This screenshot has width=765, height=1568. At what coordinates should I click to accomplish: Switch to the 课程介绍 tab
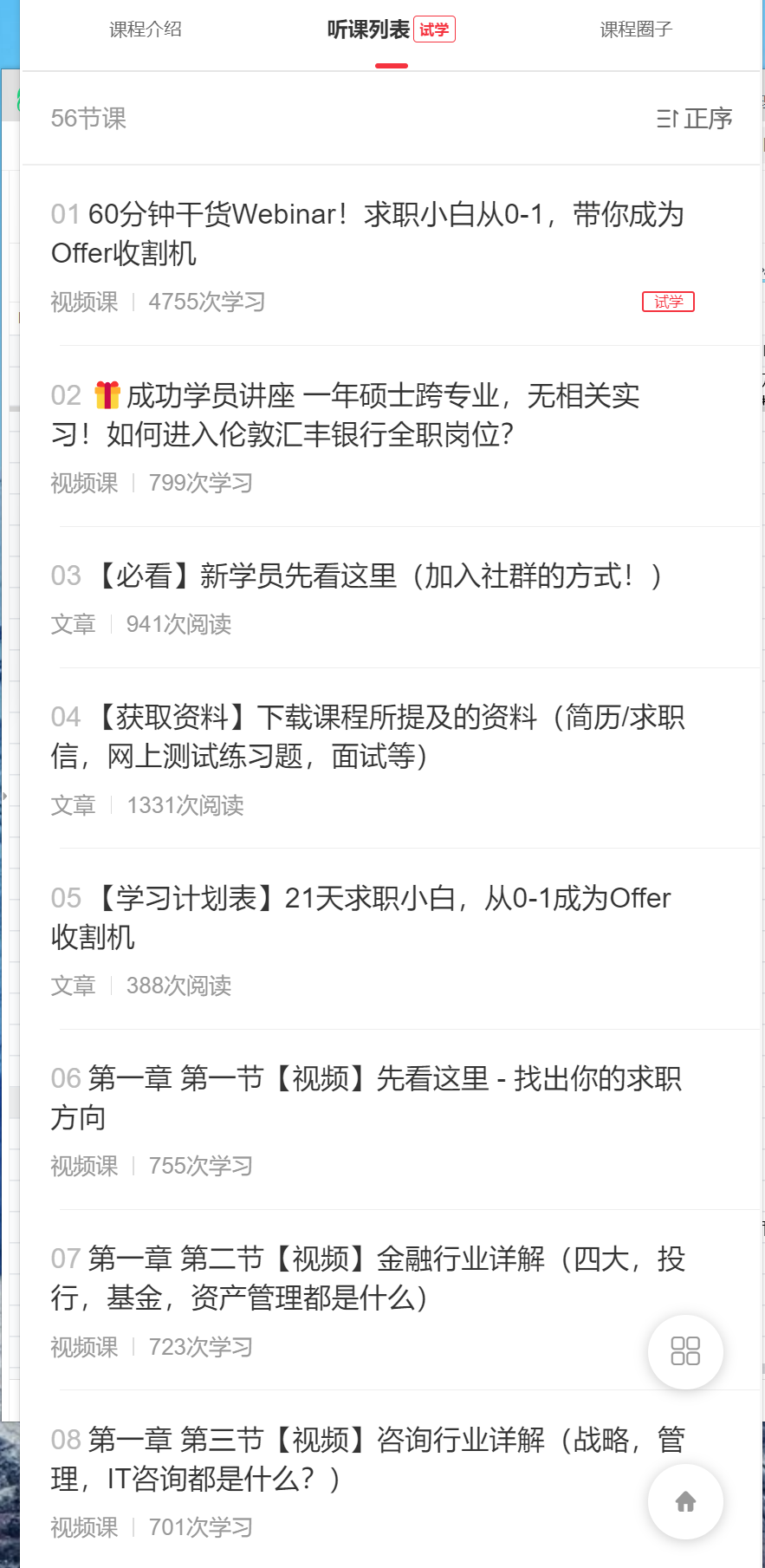[146, 29]
